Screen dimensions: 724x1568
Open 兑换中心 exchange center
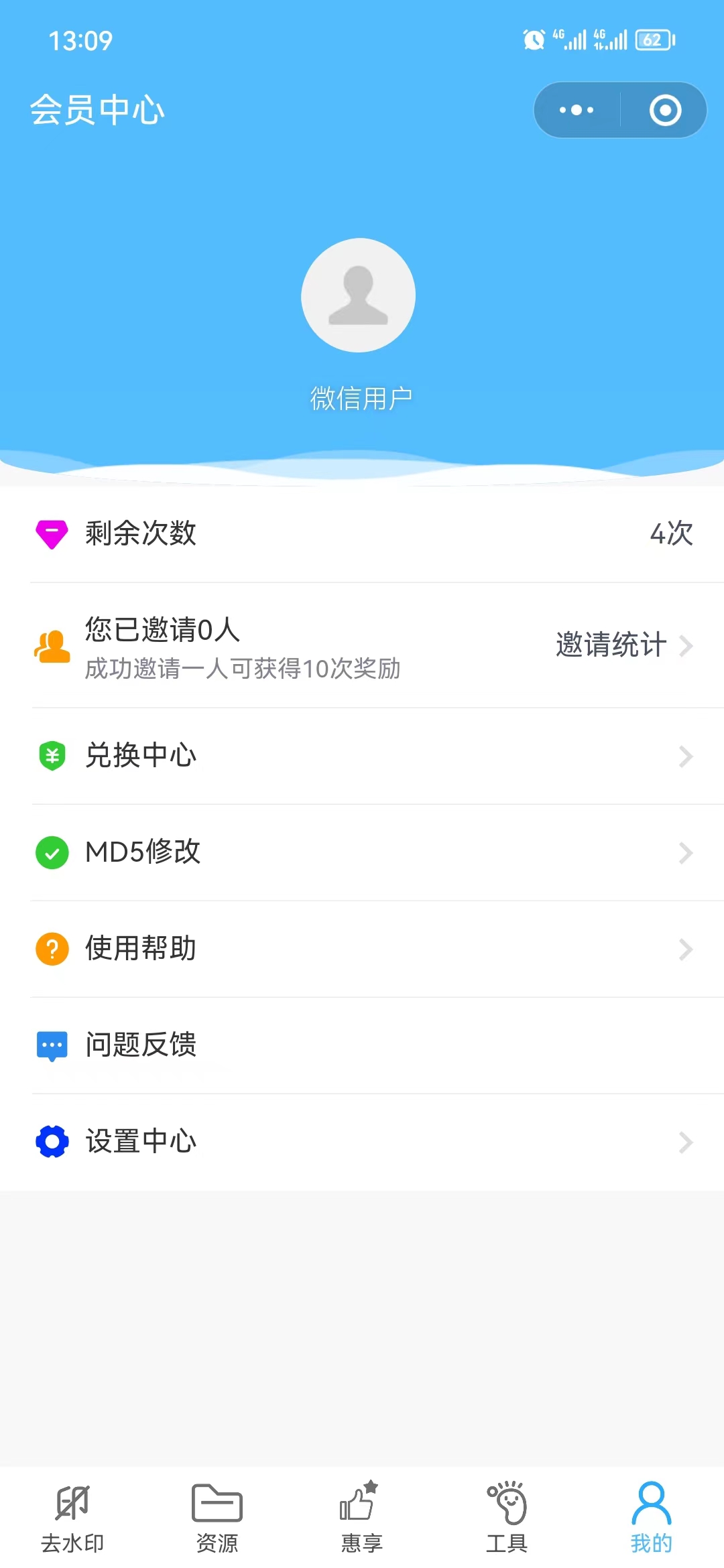(x=362, y=756)
